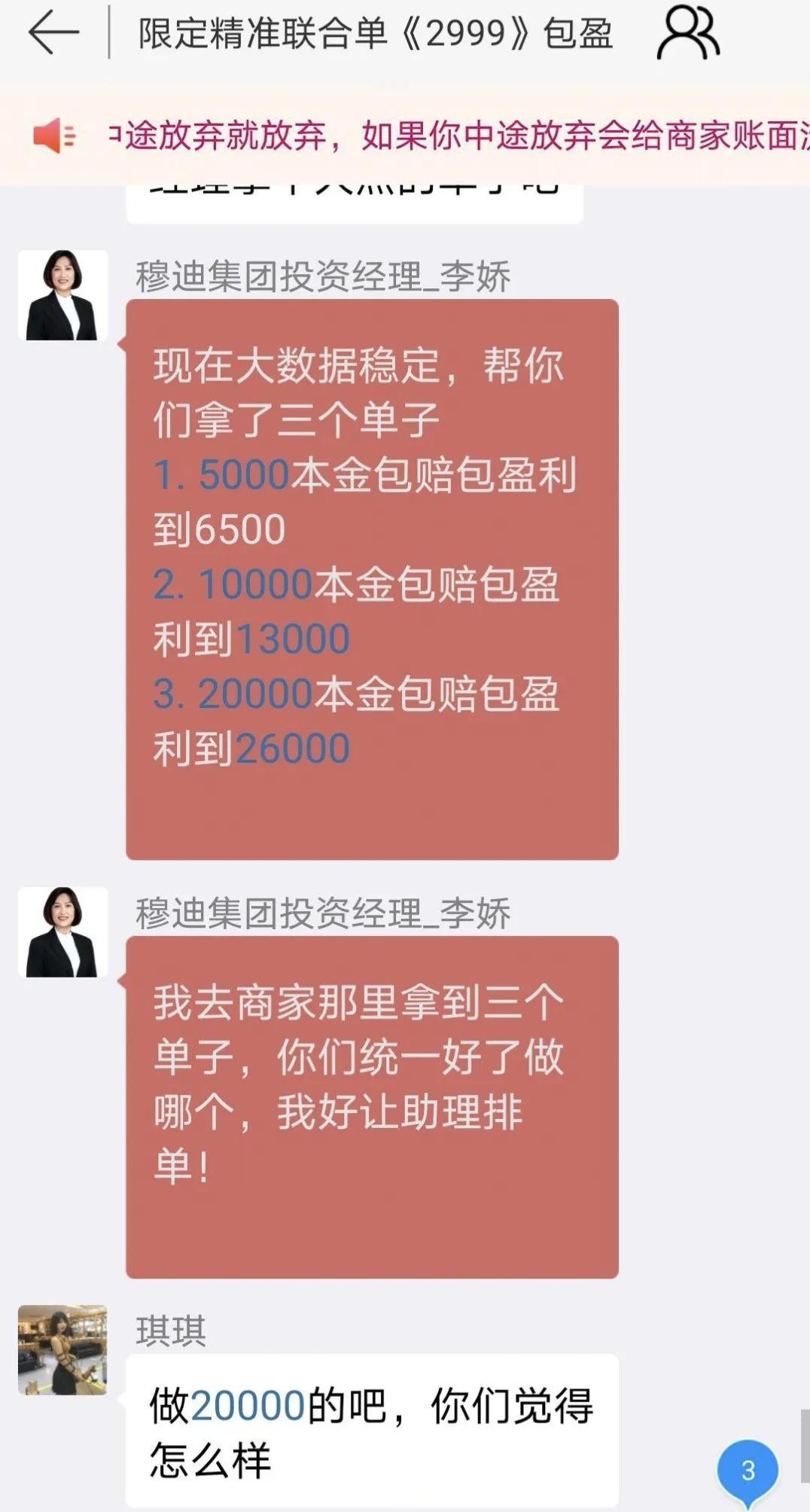
Task: Tap 李娇's avatar beside the 我去商家那里 message
Action: 62,932
